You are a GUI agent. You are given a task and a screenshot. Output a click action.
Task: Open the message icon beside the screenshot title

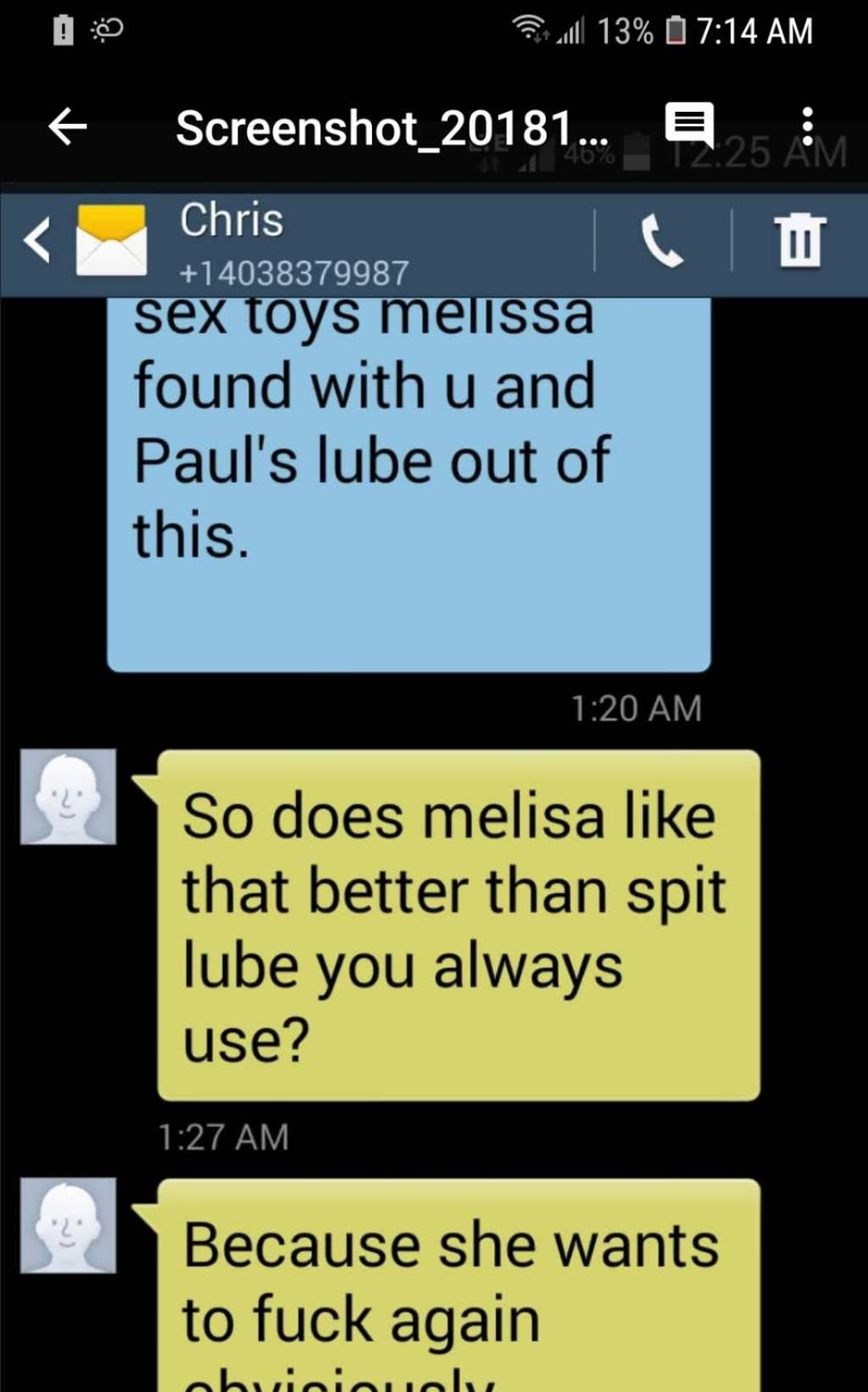coord(689,125)
